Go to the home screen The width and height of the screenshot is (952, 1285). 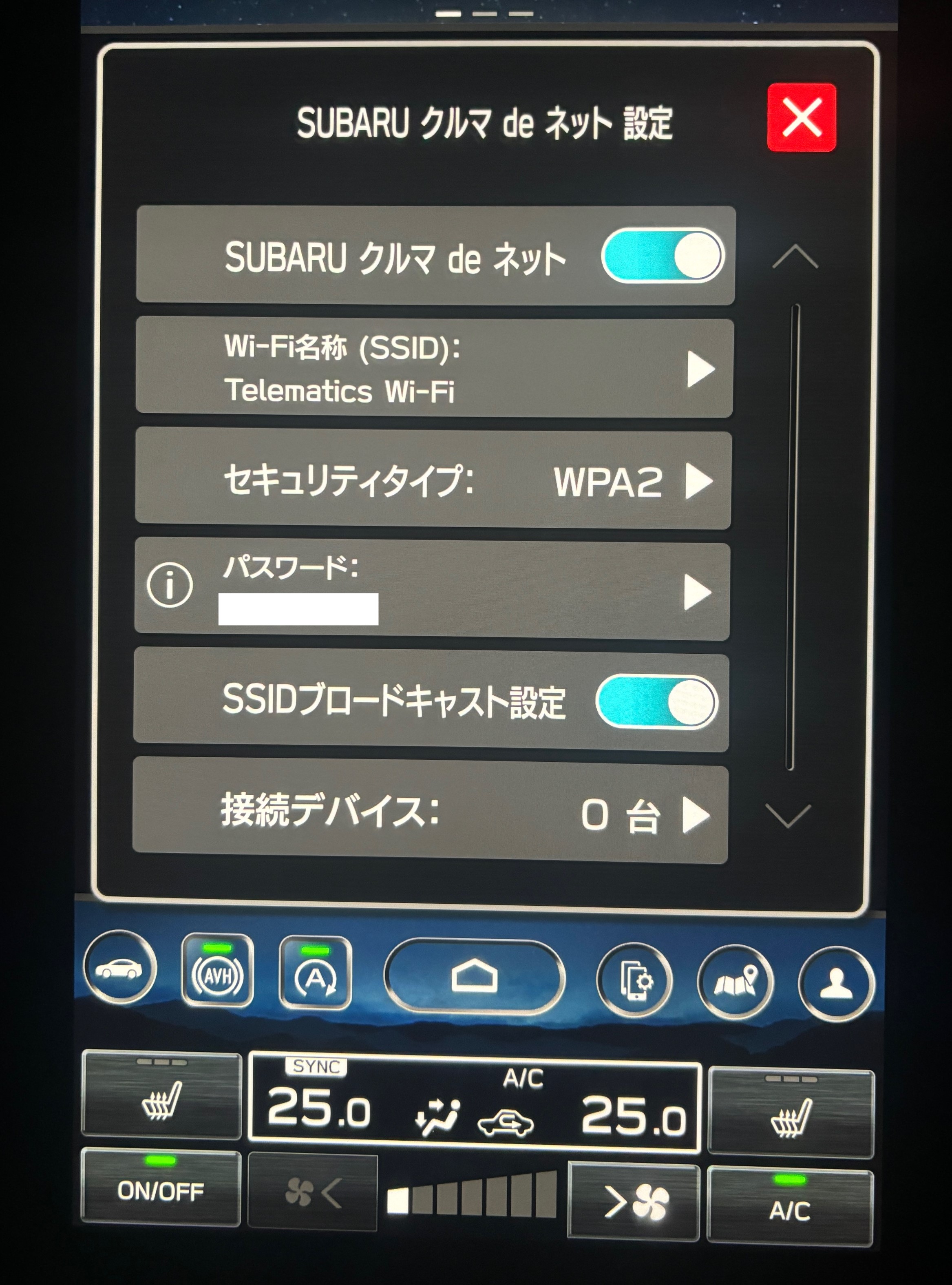474,976
